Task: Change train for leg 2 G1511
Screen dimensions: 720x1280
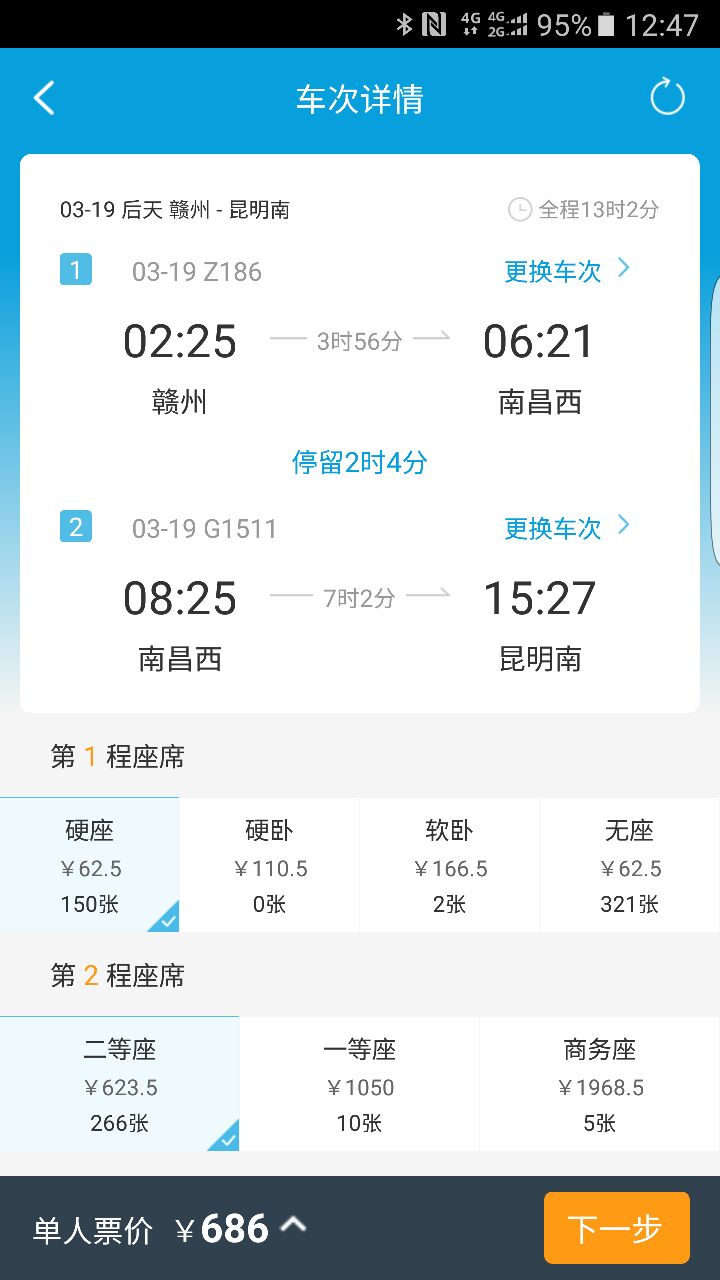Action: [x=567, y=527]
